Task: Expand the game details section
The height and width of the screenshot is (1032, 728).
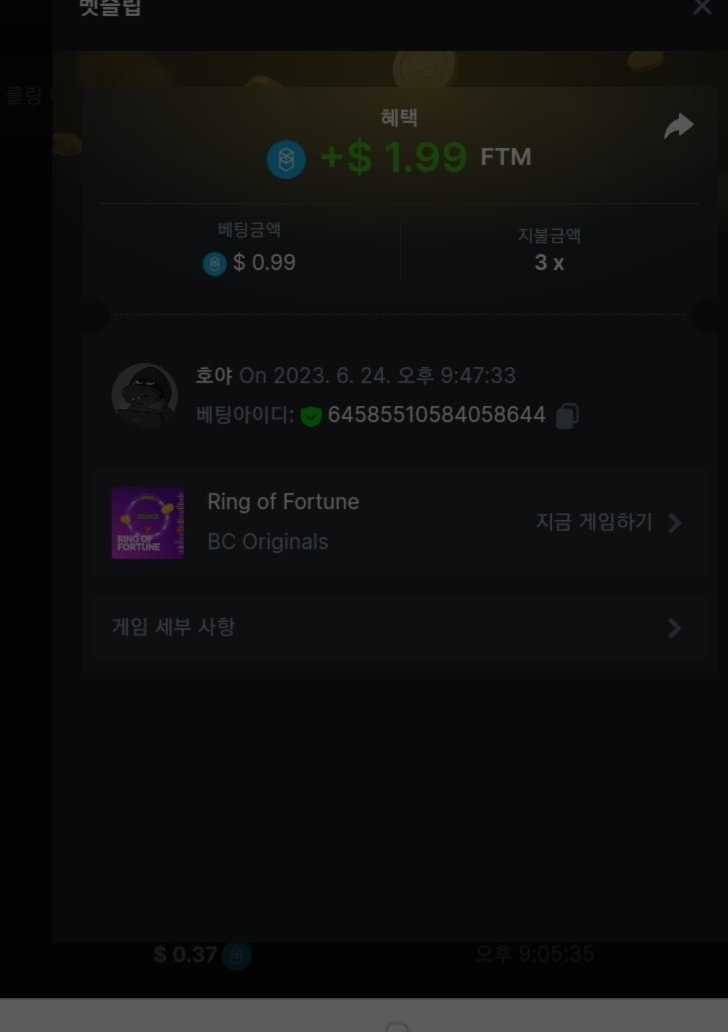Action: tap(398, 628)
